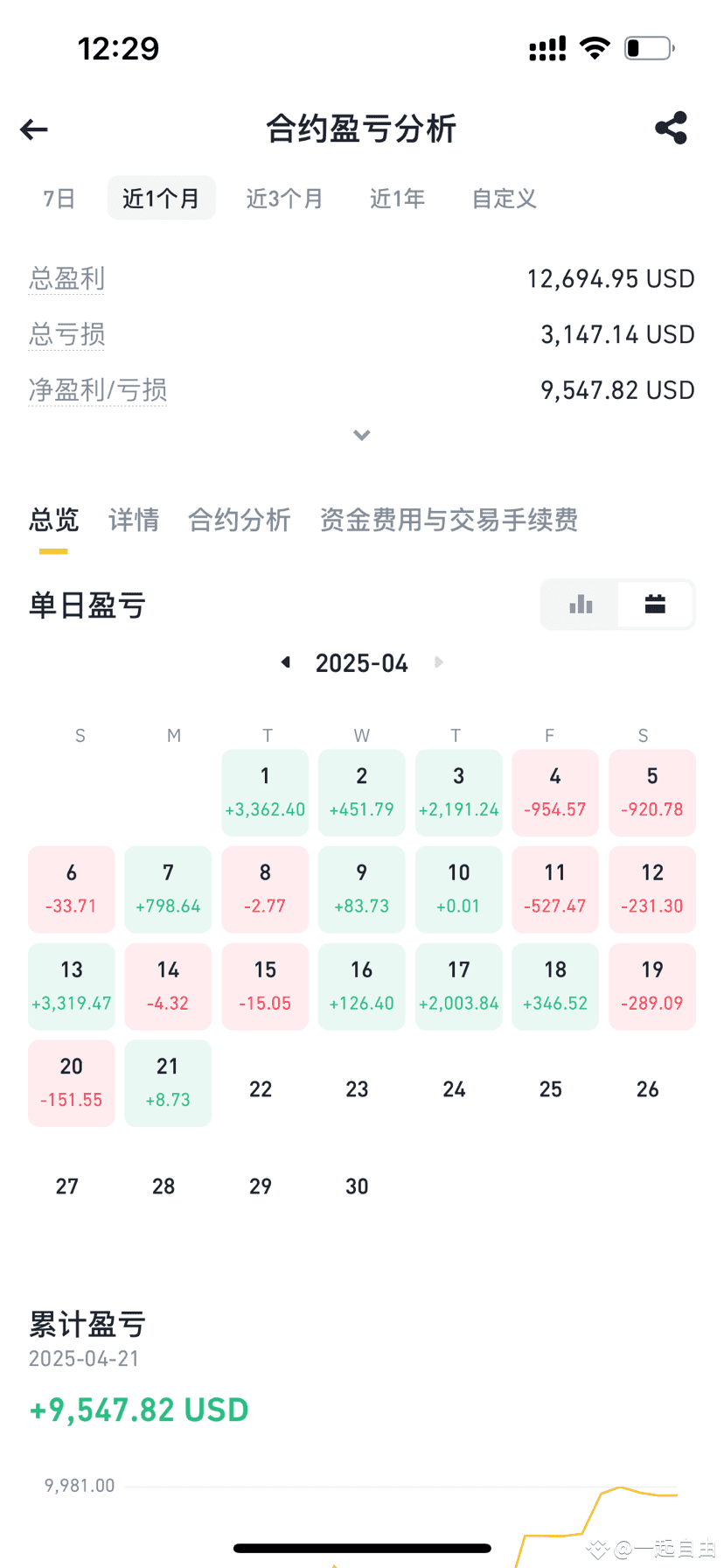Share the profit and loss analysis
The image size is (724, 1568).
point(672,129)
